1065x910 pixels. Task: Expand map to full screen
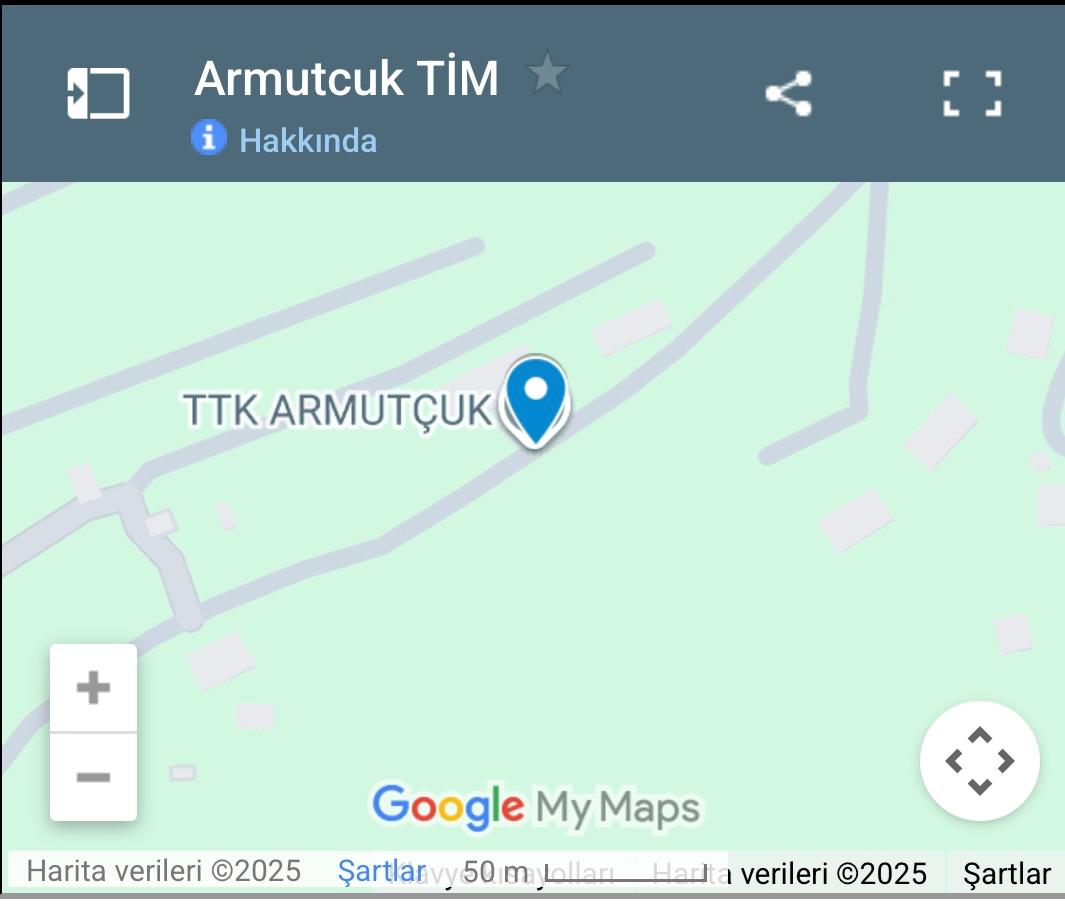coord(972,94)
